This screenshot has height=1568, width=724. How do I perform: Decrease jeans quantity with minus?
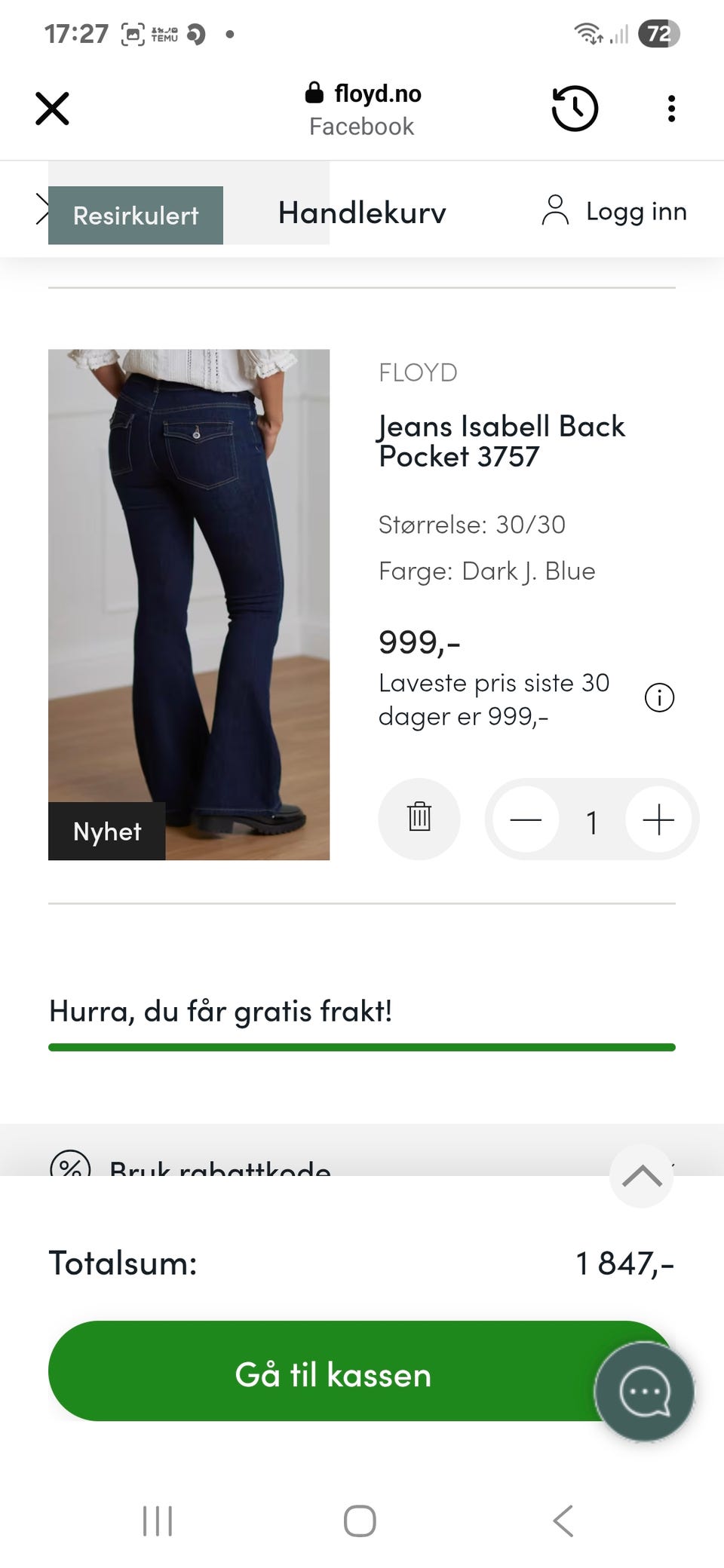526,819
